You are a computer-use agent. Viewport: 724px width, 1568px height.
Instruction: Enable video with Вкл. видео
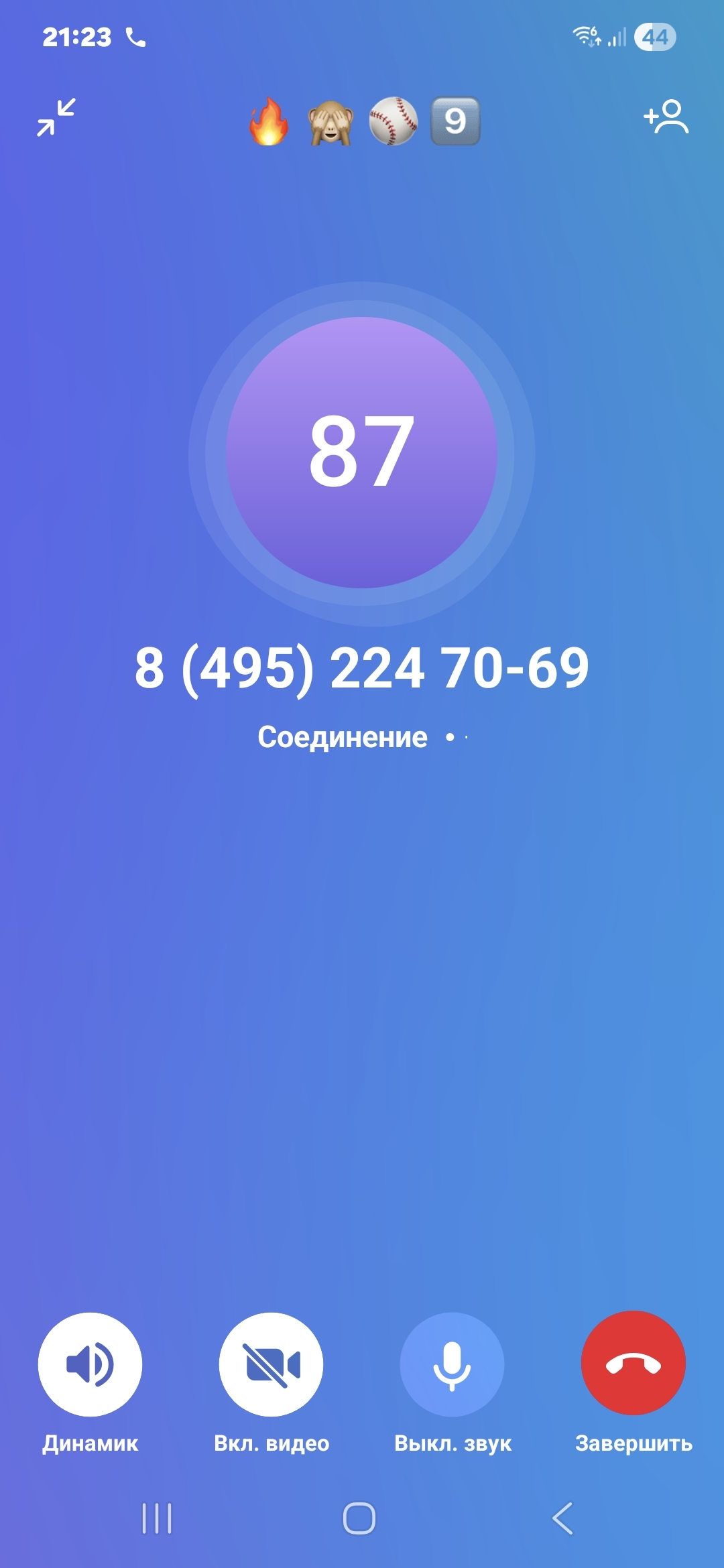[271, 1364]
